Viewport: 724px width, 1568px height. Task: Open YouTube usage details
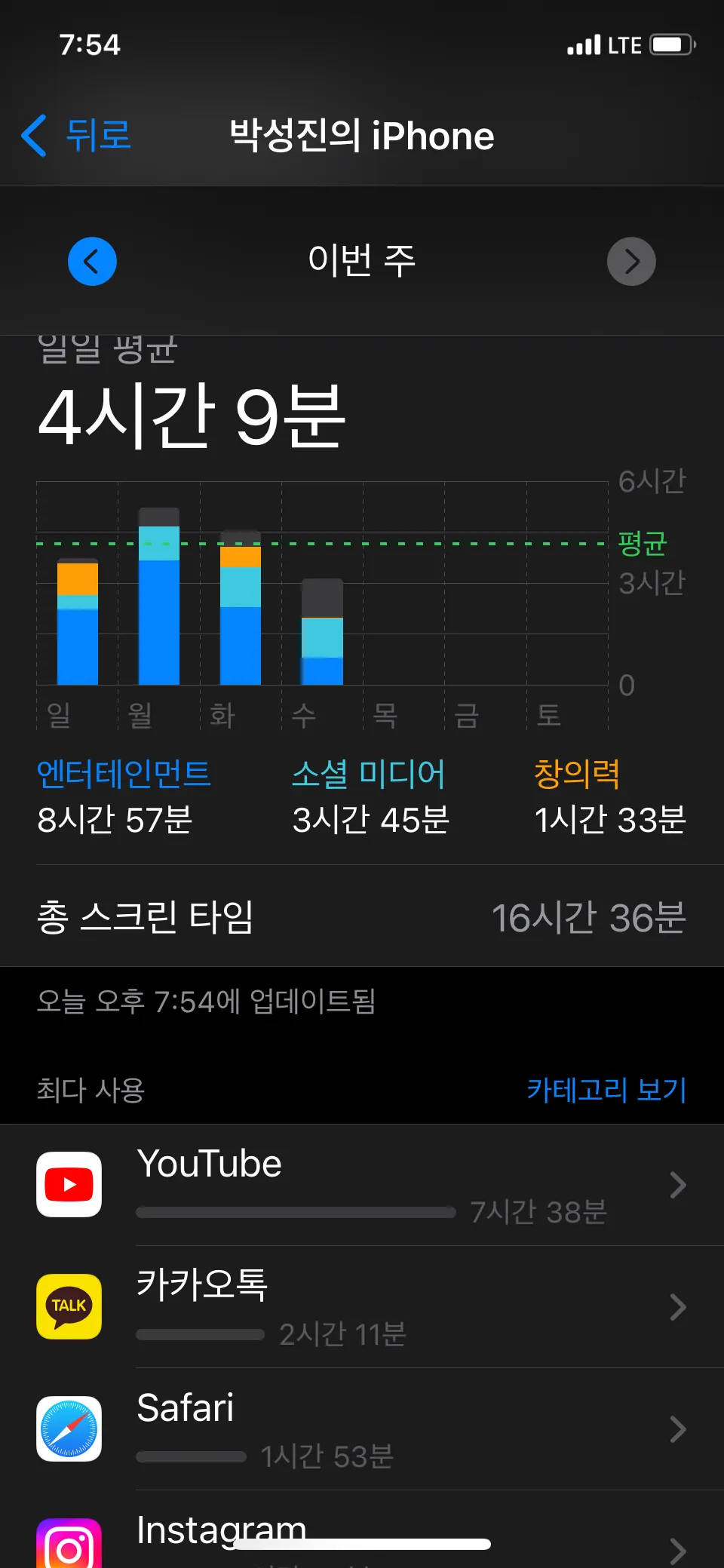362,1185
